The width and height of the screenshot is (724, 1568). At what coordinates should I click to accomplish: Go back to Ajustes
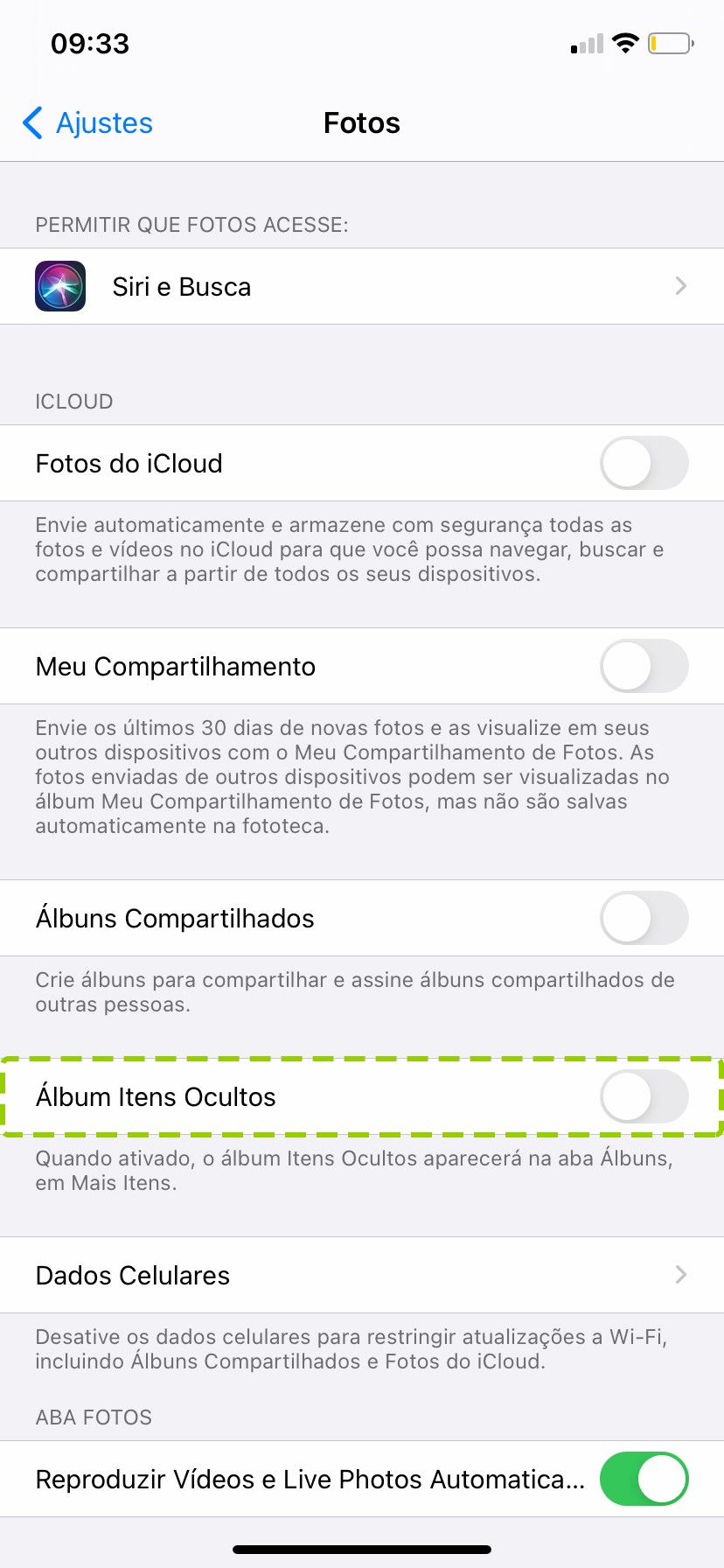pyautogui.click(x=87, y=123)
